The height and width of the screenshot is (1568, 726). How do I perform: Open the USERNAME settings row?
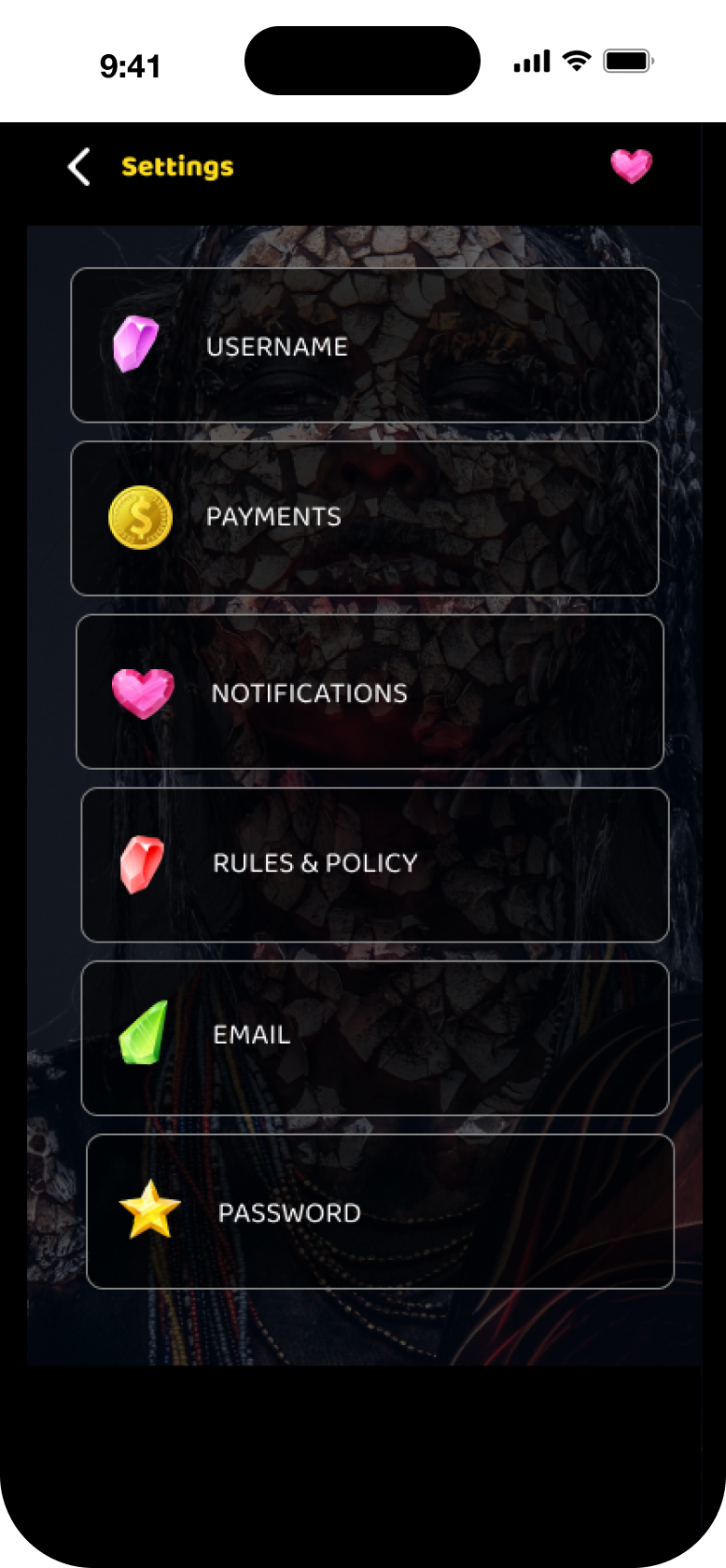(364, 346)
